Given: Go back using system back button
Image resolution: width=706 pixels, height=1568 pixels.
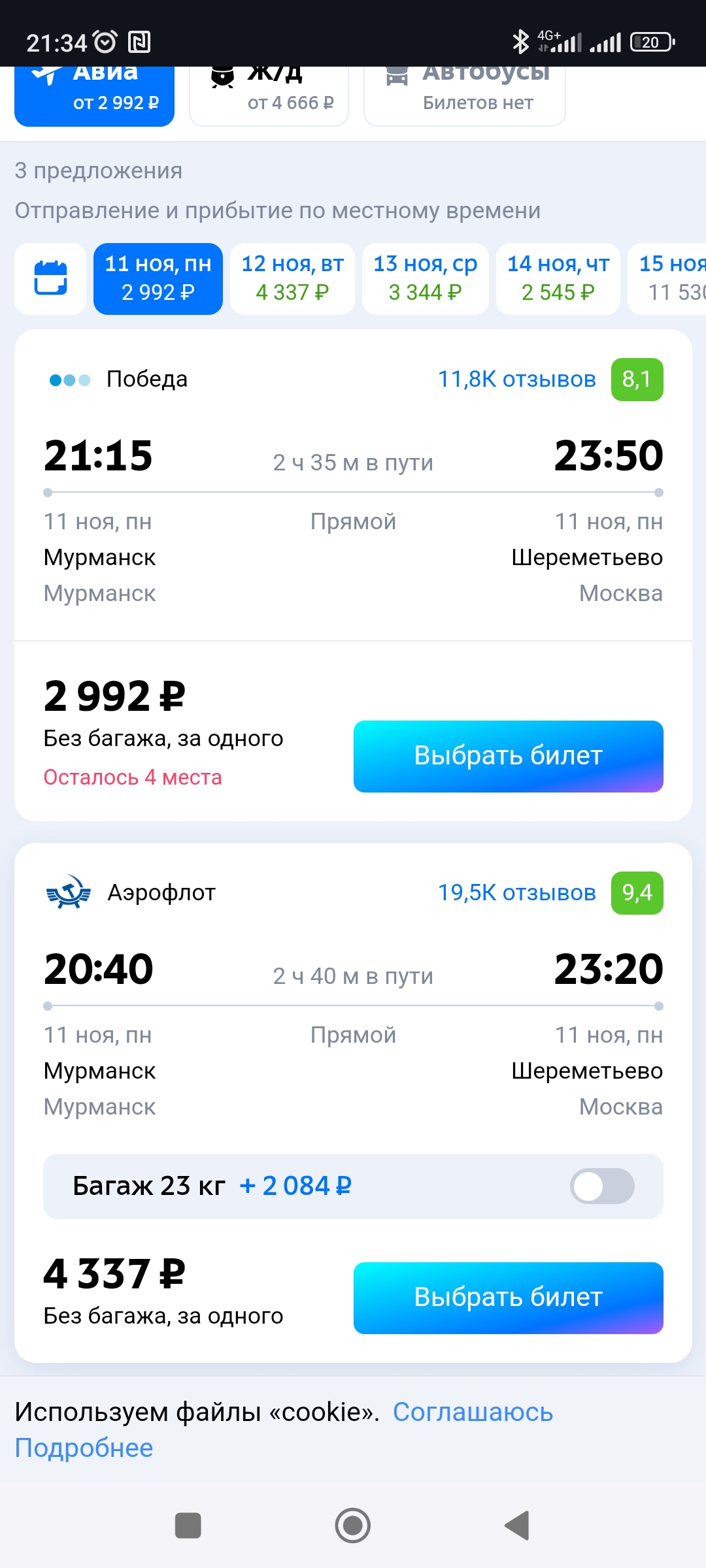Looking at the screenshot, I should tap(517, 1526).
